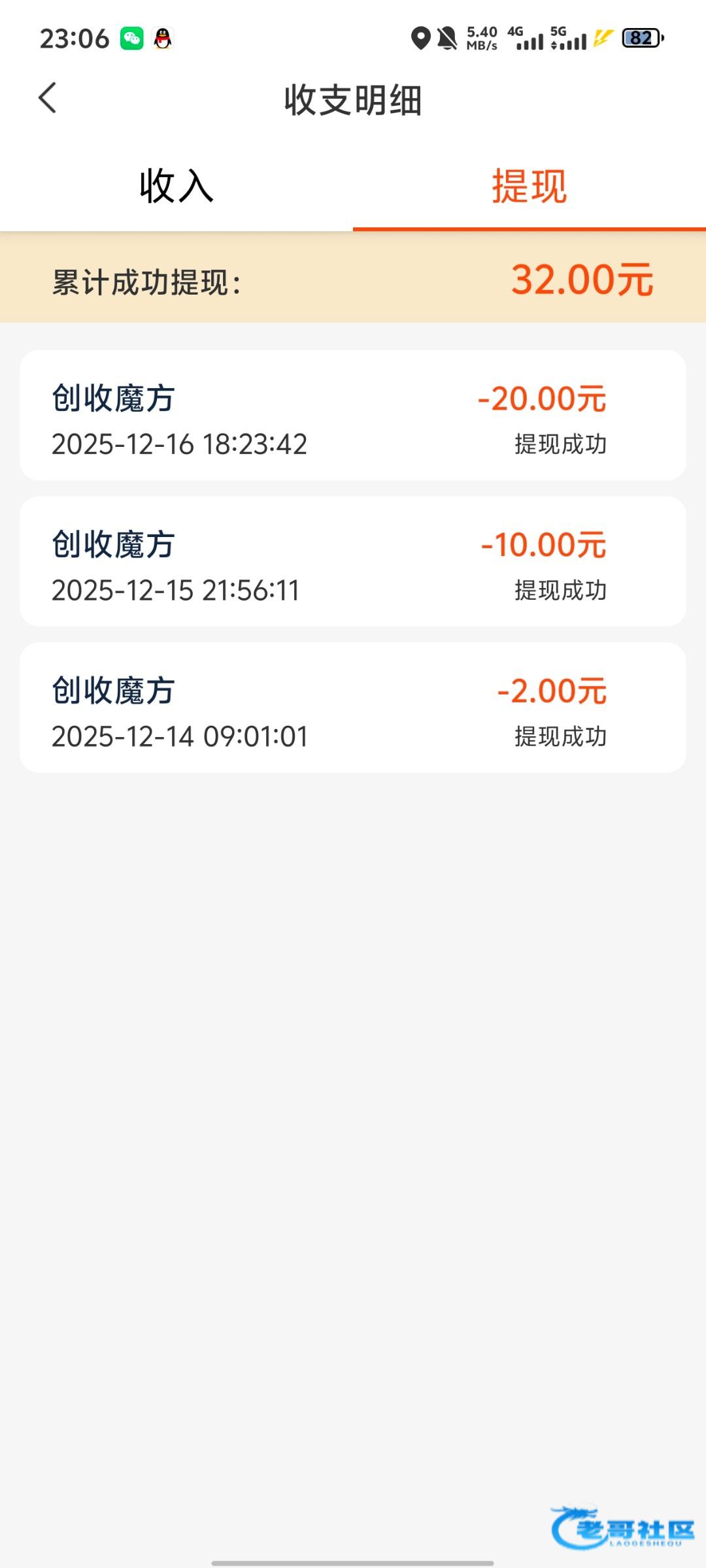Go back from 收支明细 page
Viewport: 706px width, 1568px height.
point(48,99)
